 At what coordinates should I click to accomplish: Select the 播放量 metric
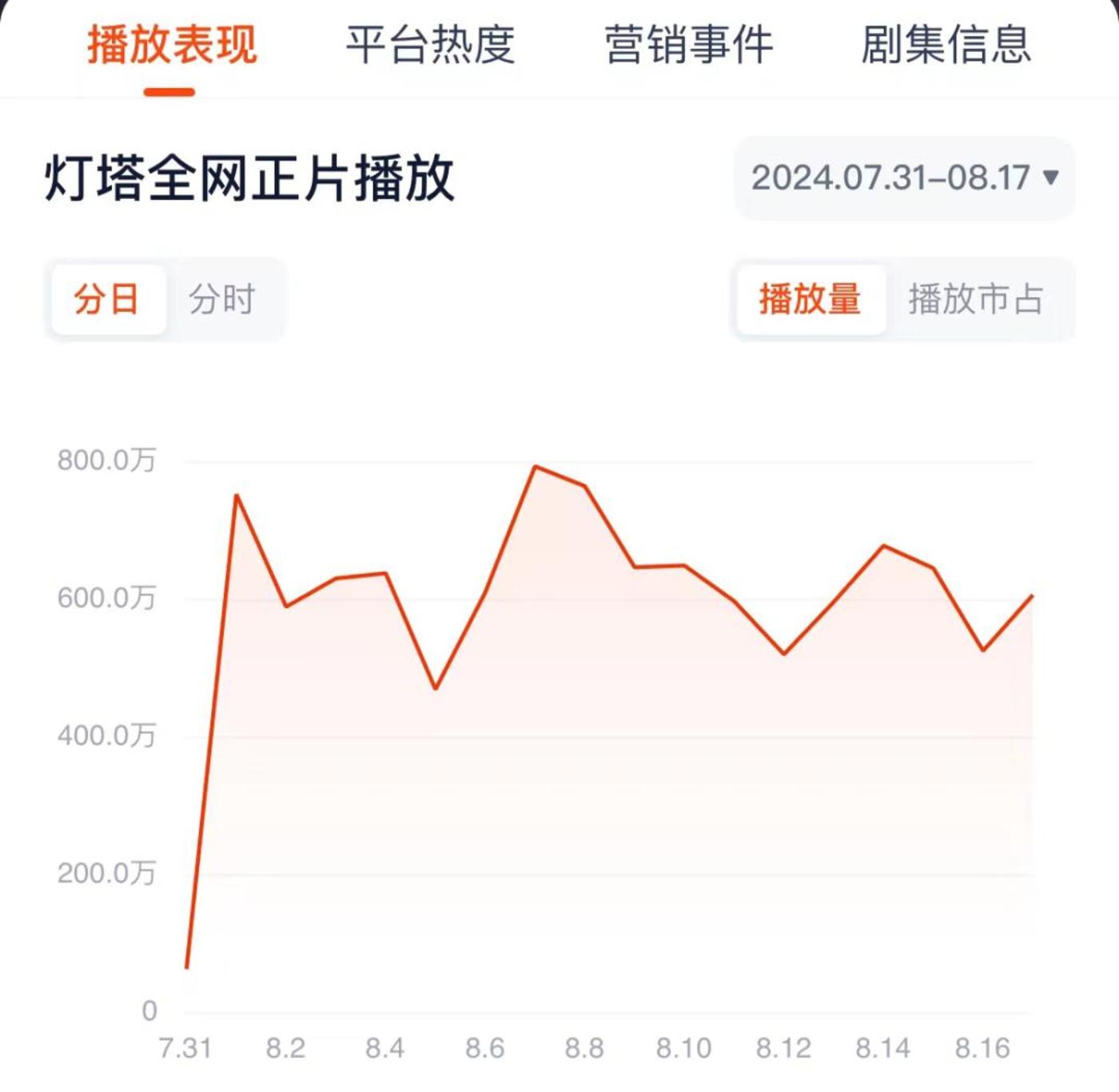[x=810, y=300]
